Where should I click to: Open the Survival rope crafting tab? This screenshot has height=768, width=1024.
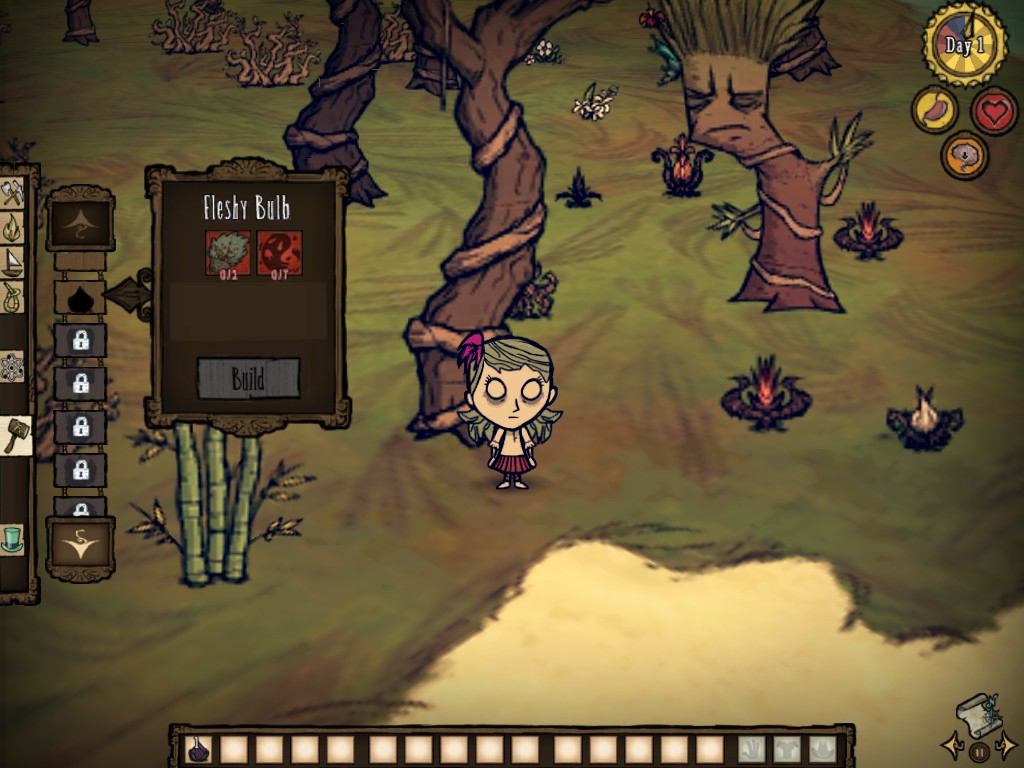click(13, 297)
